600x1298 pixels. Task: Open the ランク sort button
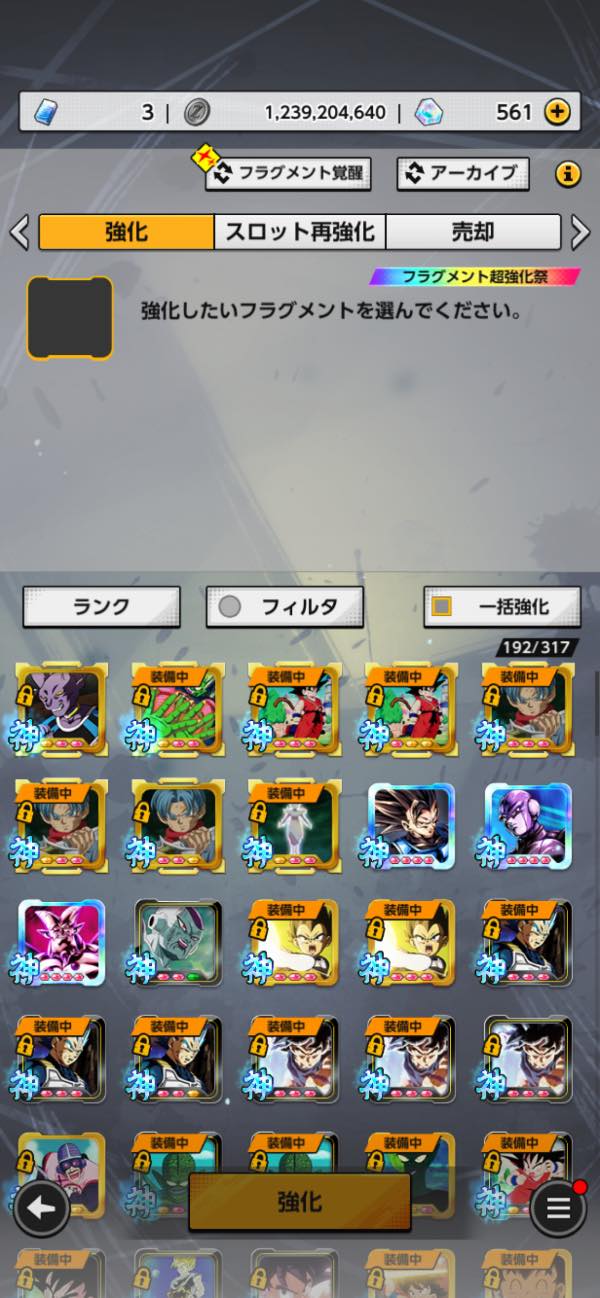pos(101,606)
